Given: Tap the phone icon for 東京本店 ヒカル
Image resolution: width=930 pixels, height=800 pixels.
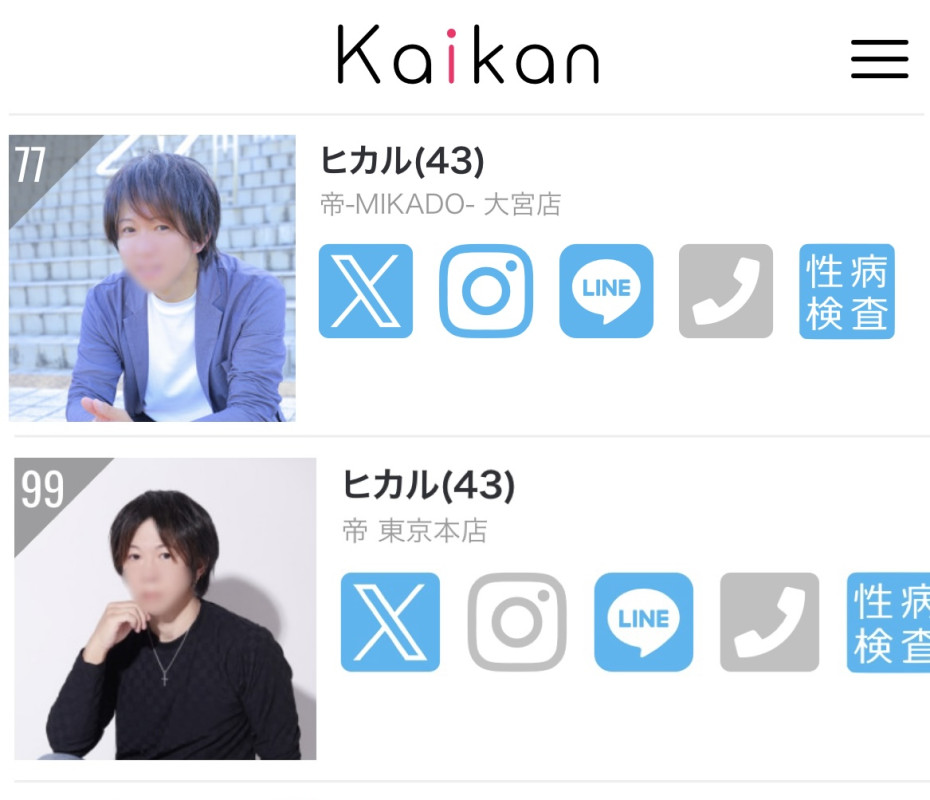Looking at the screenshot, I should 769,621.
